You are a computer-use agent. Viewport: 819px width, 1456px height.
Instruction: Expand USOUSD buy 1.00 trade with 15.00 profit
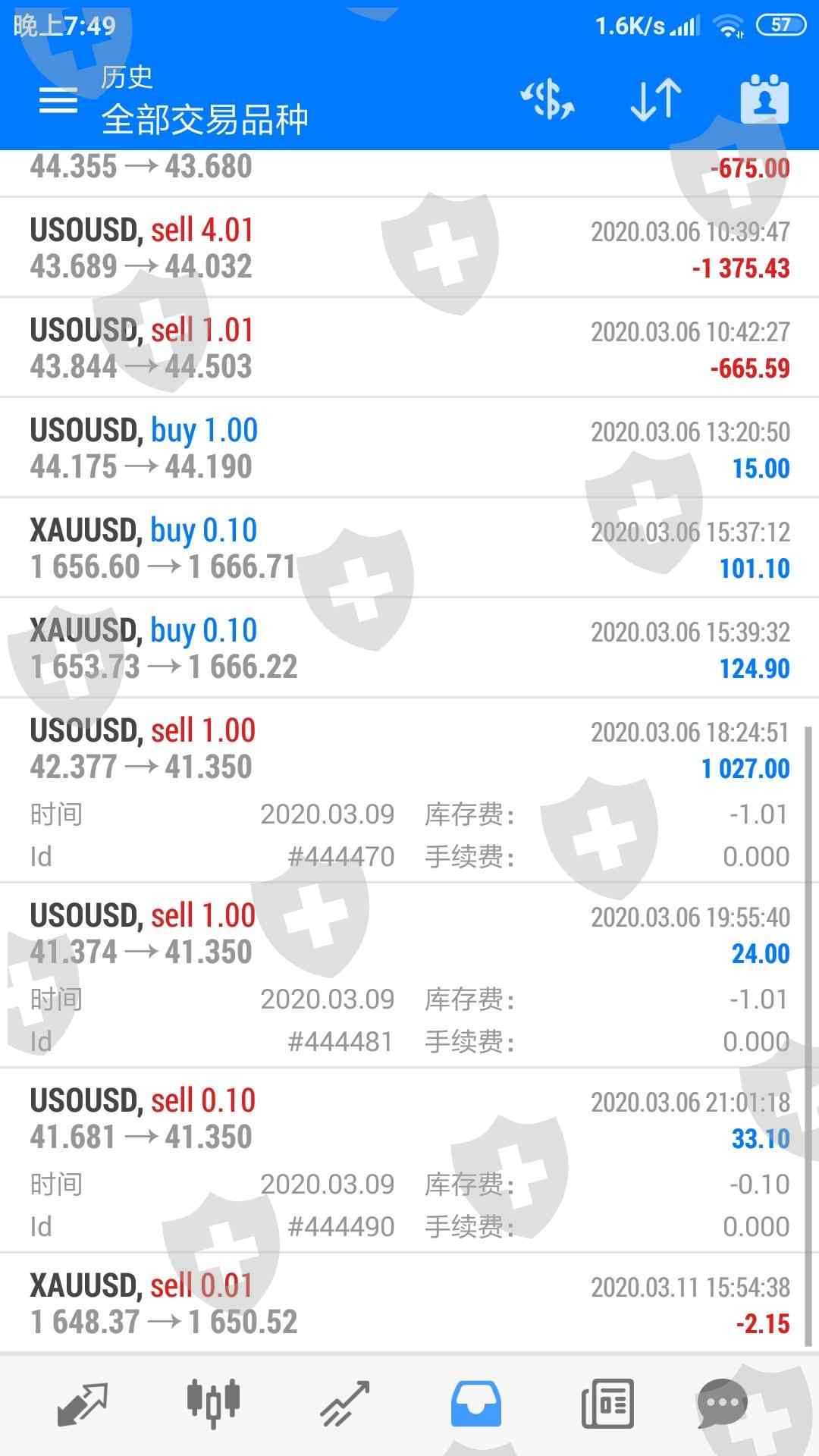pyautogui.click(x=409, y=448)
